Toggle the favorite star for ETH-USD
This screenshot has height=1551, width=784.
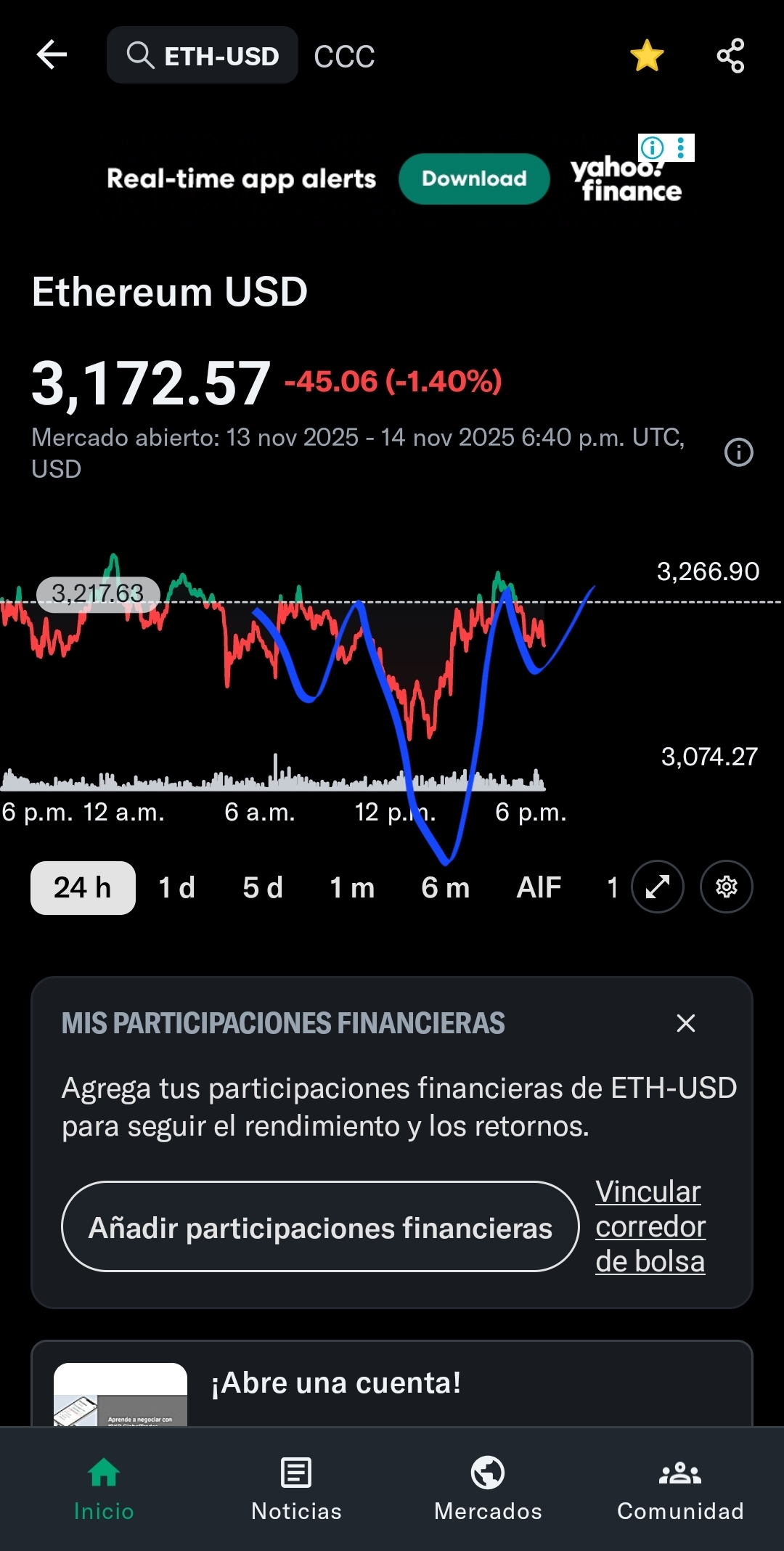(x=646, y=54)
